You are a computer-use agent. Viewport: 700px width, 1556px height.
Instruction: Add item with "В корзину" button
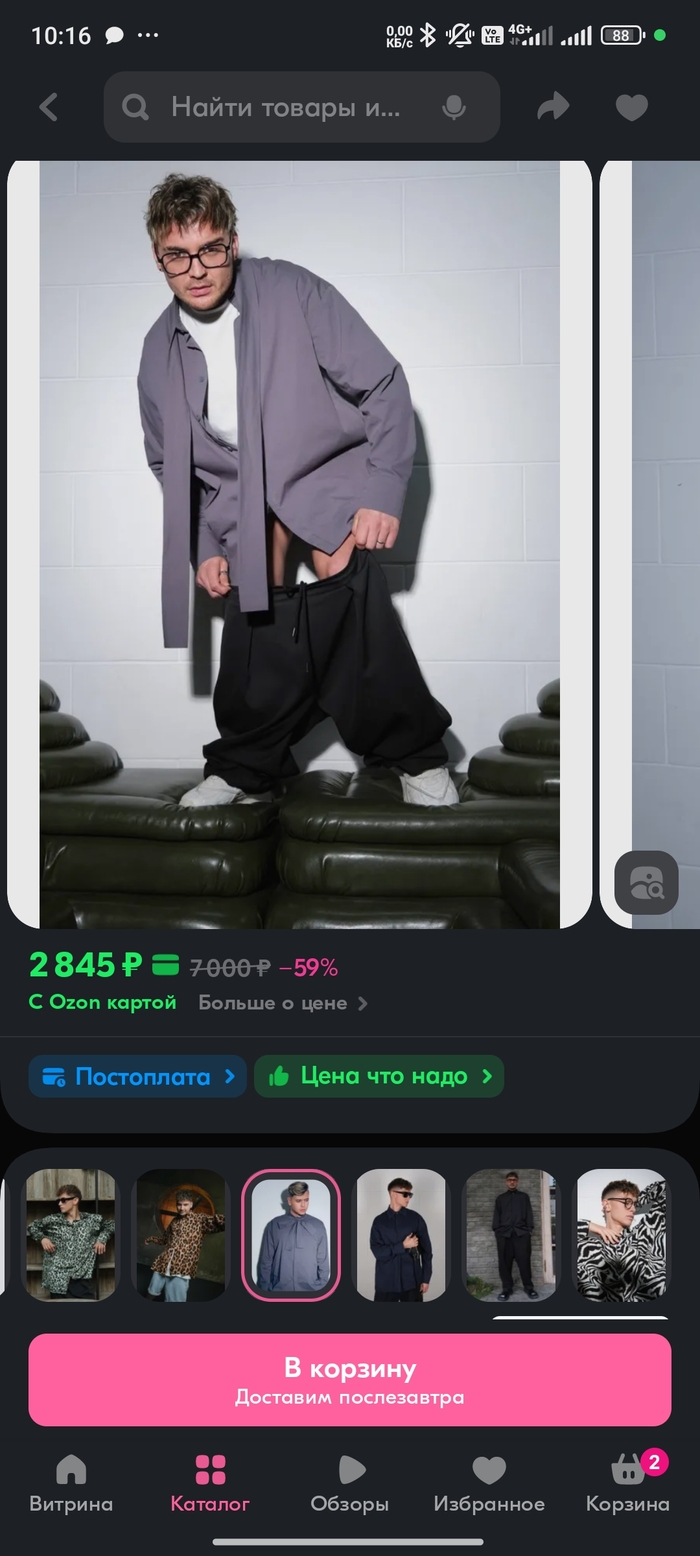[350, 1379]
